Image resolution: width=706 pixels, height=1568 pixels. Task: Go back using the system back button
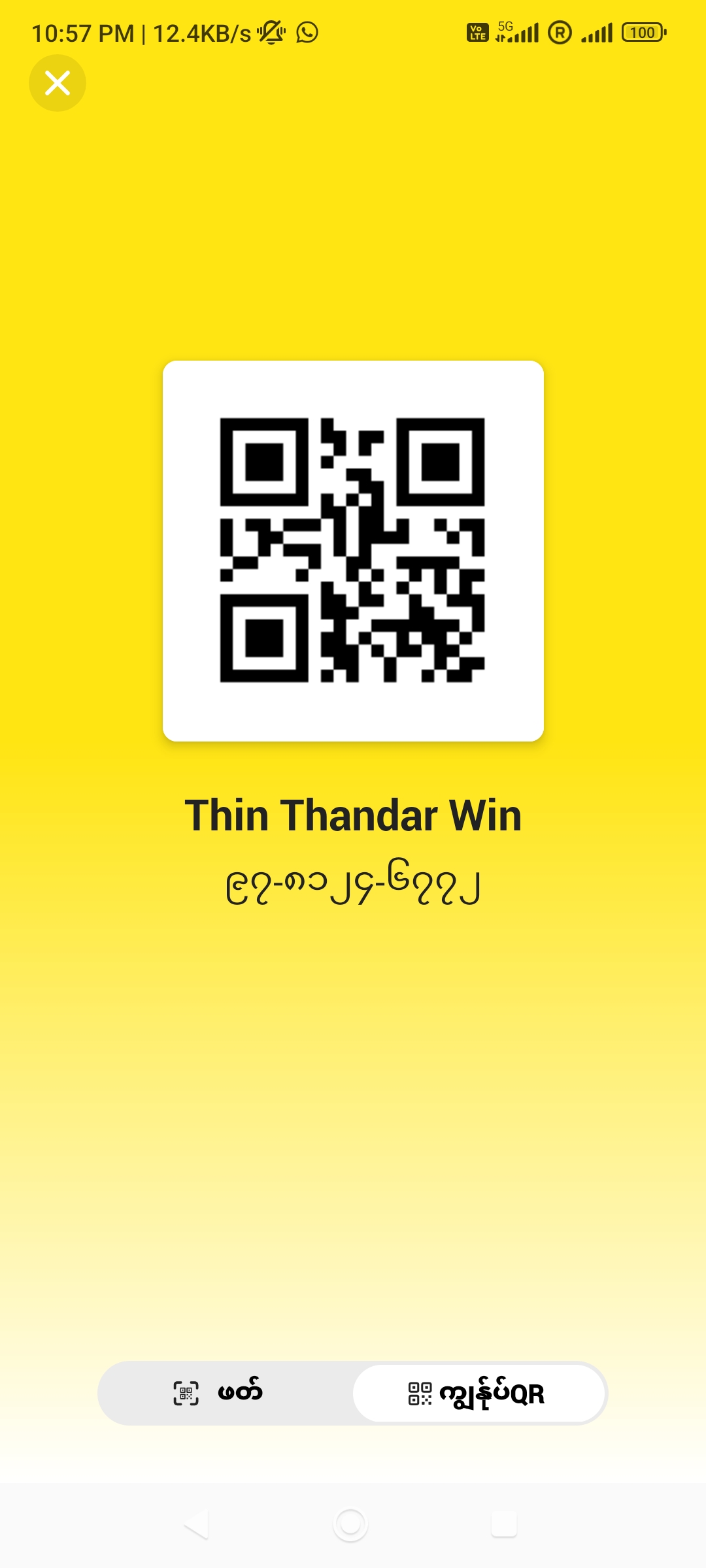(196, 1524)
